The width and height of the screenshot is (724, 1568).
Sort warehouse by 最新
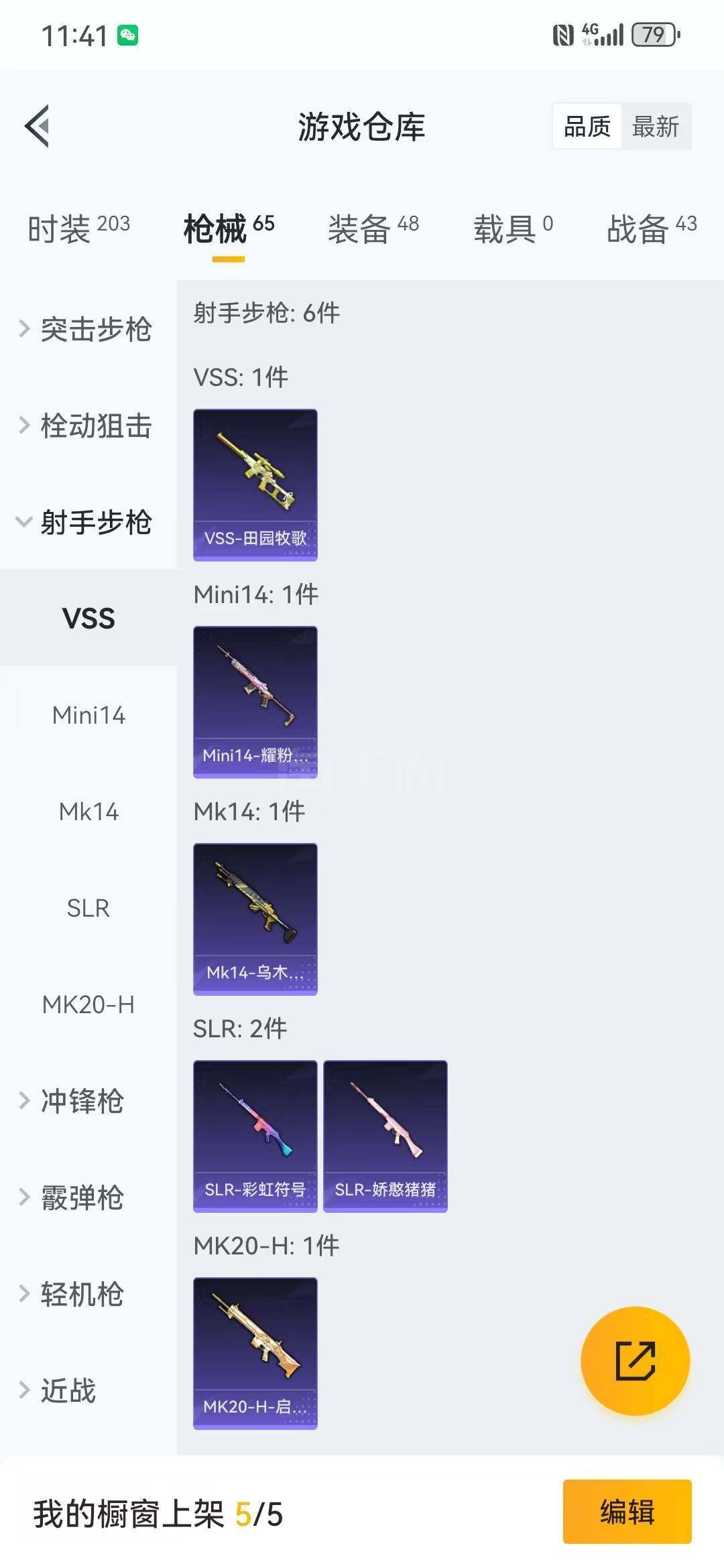point(655,126)
